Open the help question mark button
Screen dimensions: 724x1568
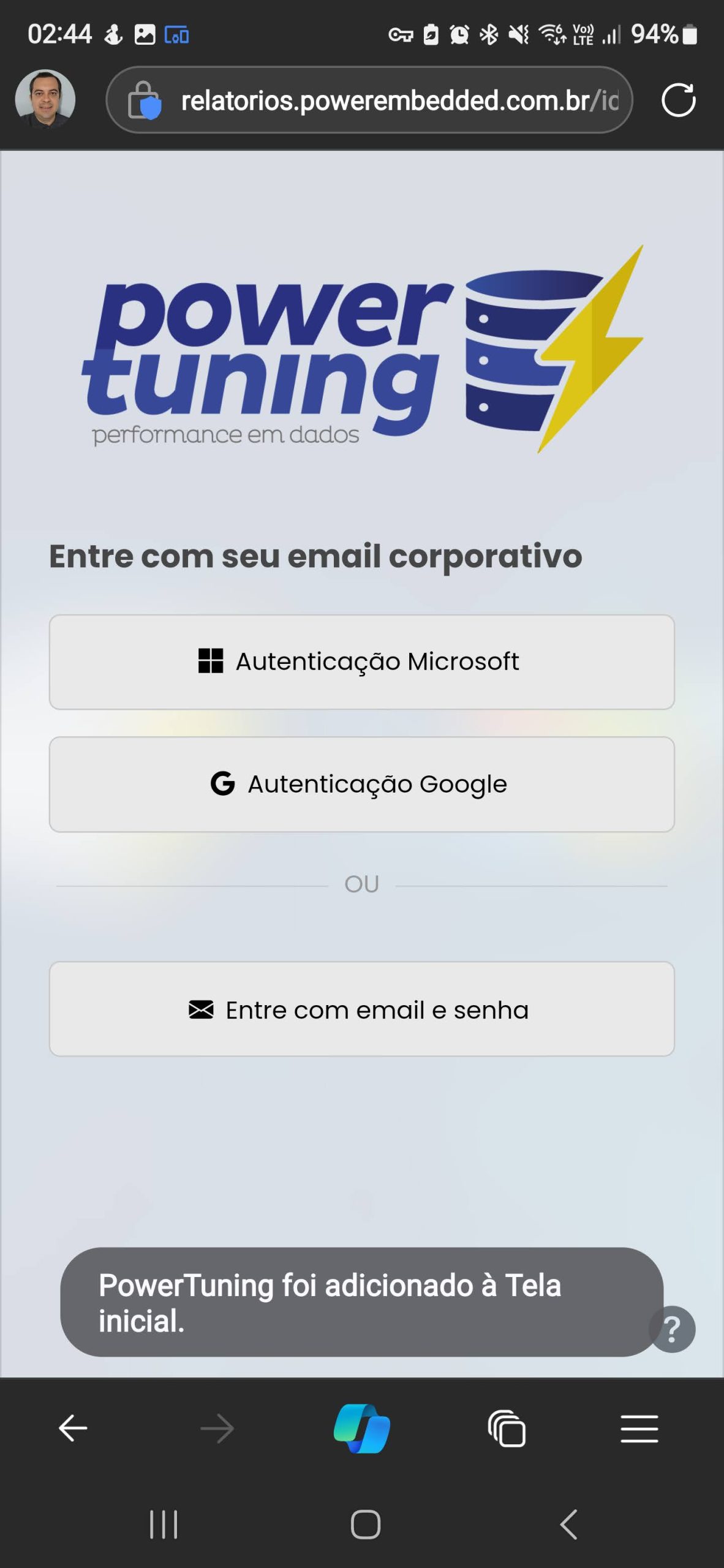[x=673, y=1329]
